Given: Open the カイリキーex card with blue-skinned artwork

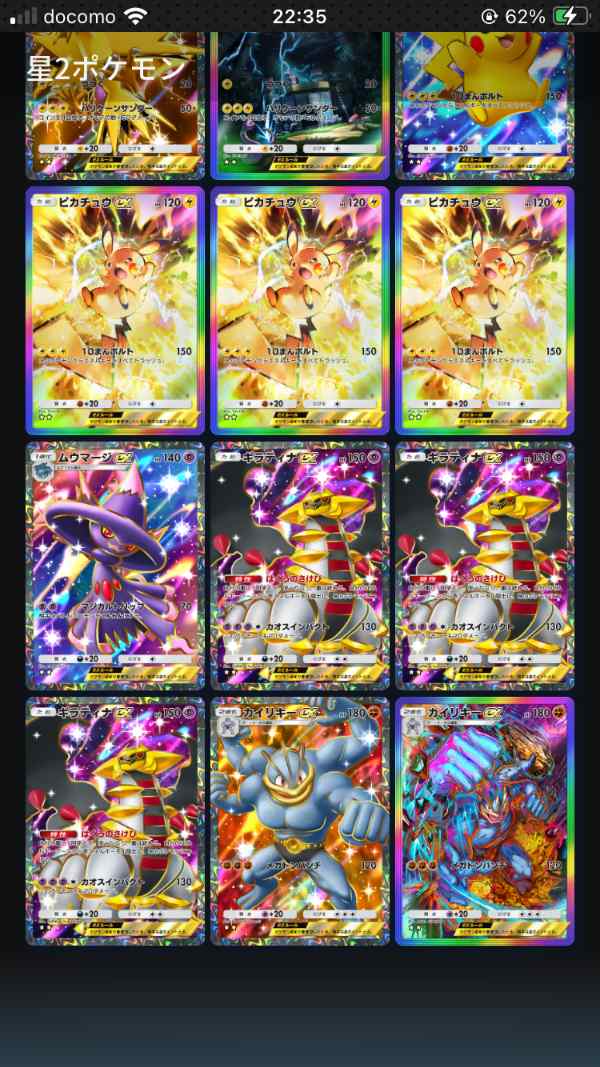Looking at the screenshot, I should point(300,820).
